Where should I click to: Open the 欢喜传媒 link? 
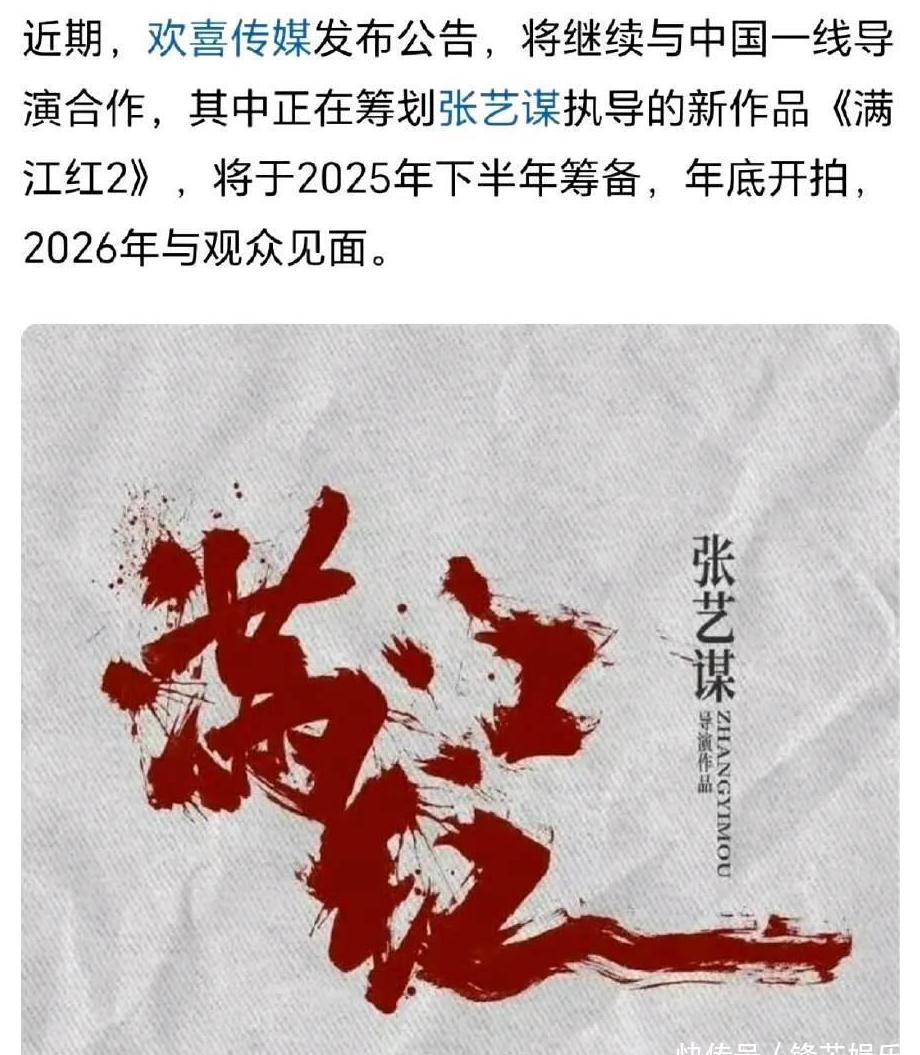[229, 39]
